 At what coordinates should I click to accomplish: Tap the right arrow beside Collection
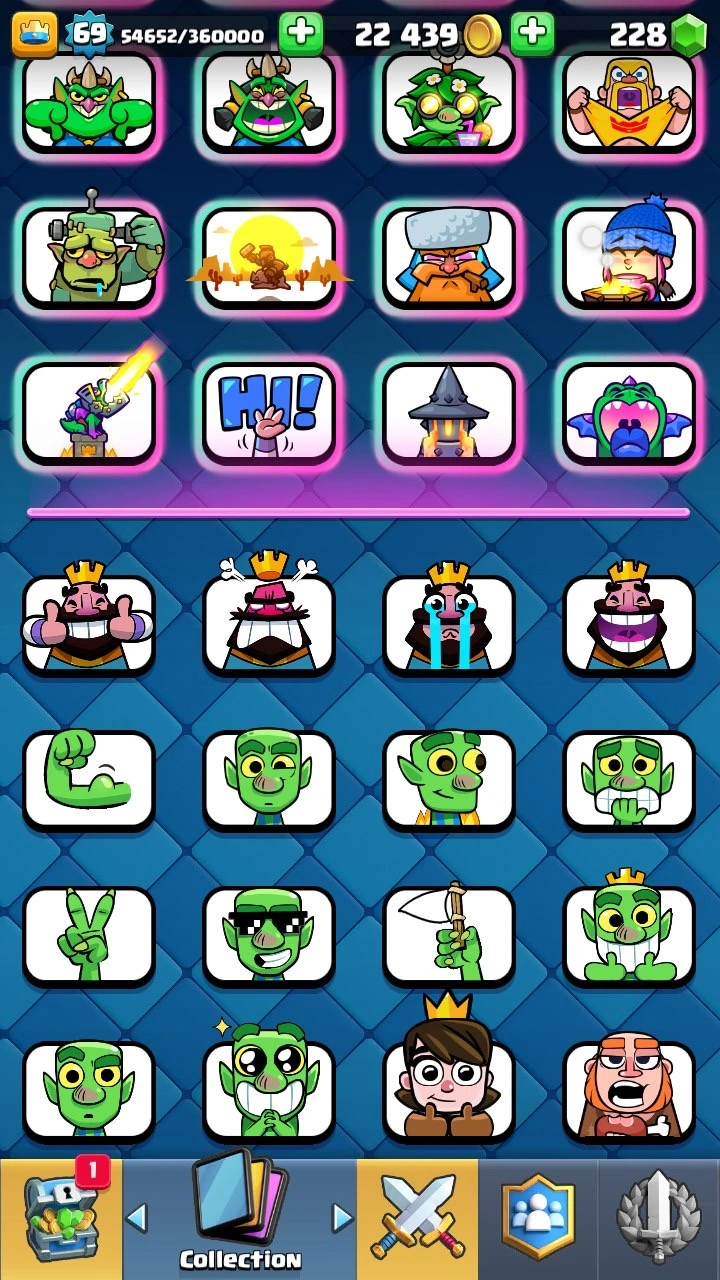[342, 1217]
